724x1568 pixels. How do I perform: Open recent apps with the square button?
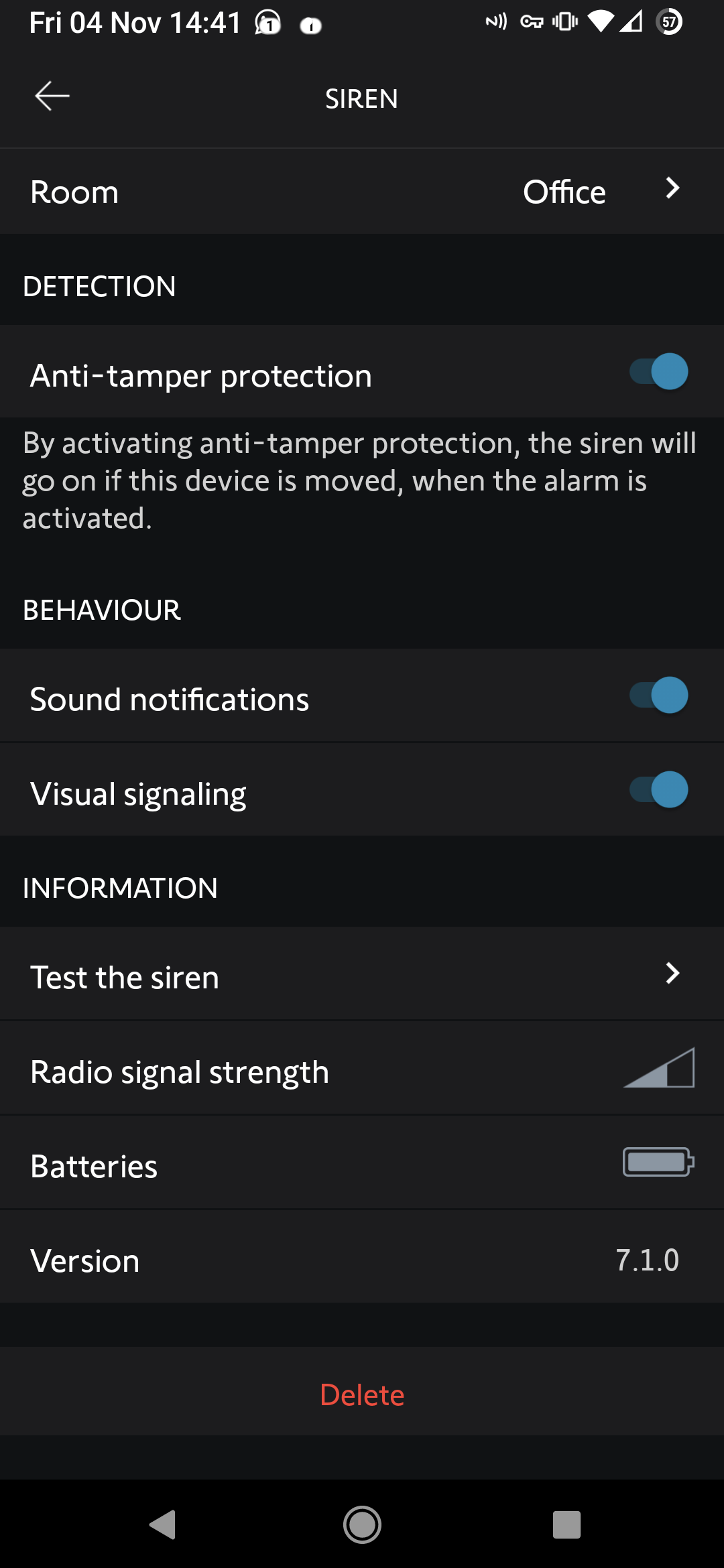coord(566,1524)
